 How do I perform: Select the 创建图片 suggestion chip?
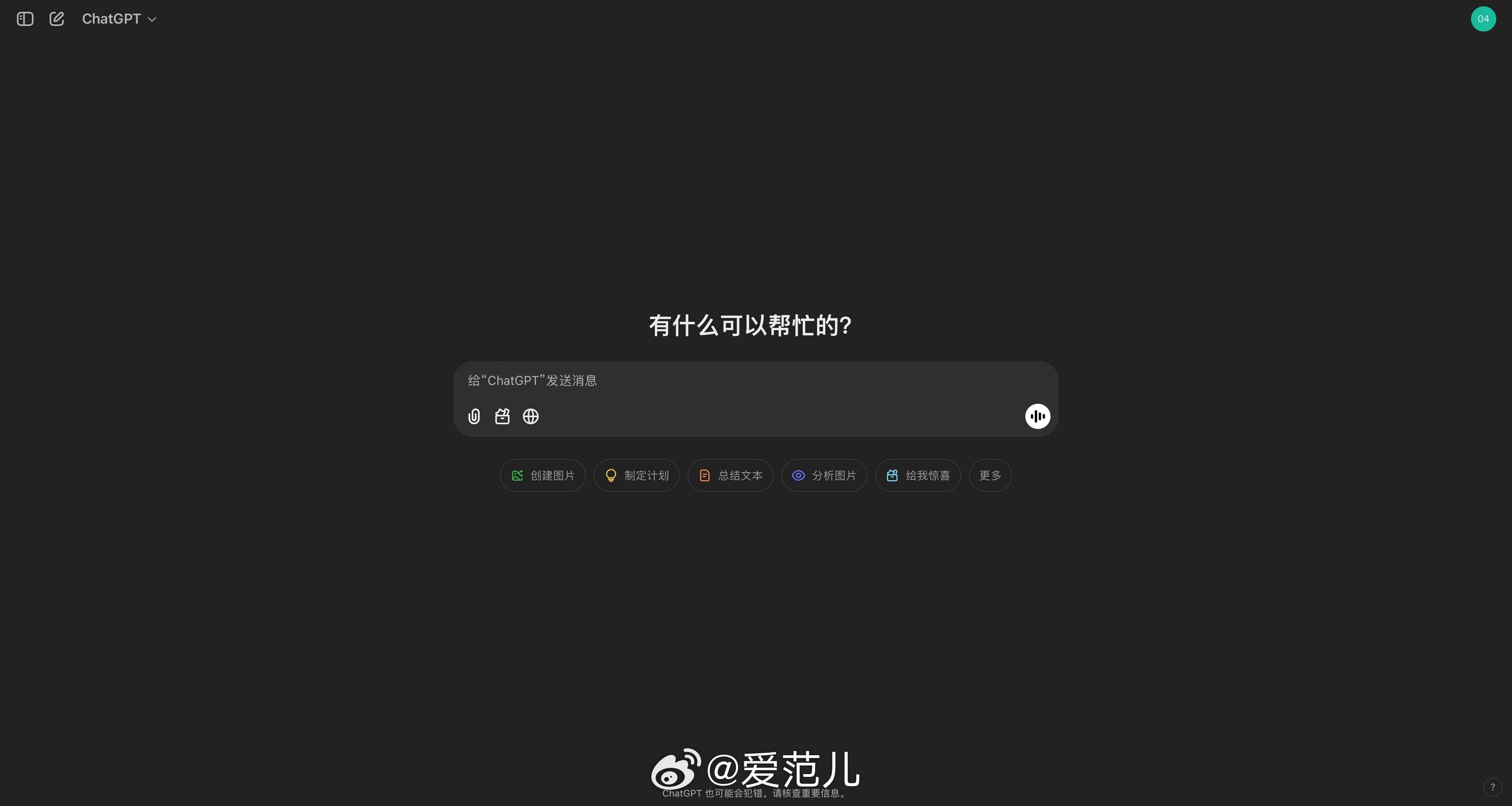click(x=542, y=476)
